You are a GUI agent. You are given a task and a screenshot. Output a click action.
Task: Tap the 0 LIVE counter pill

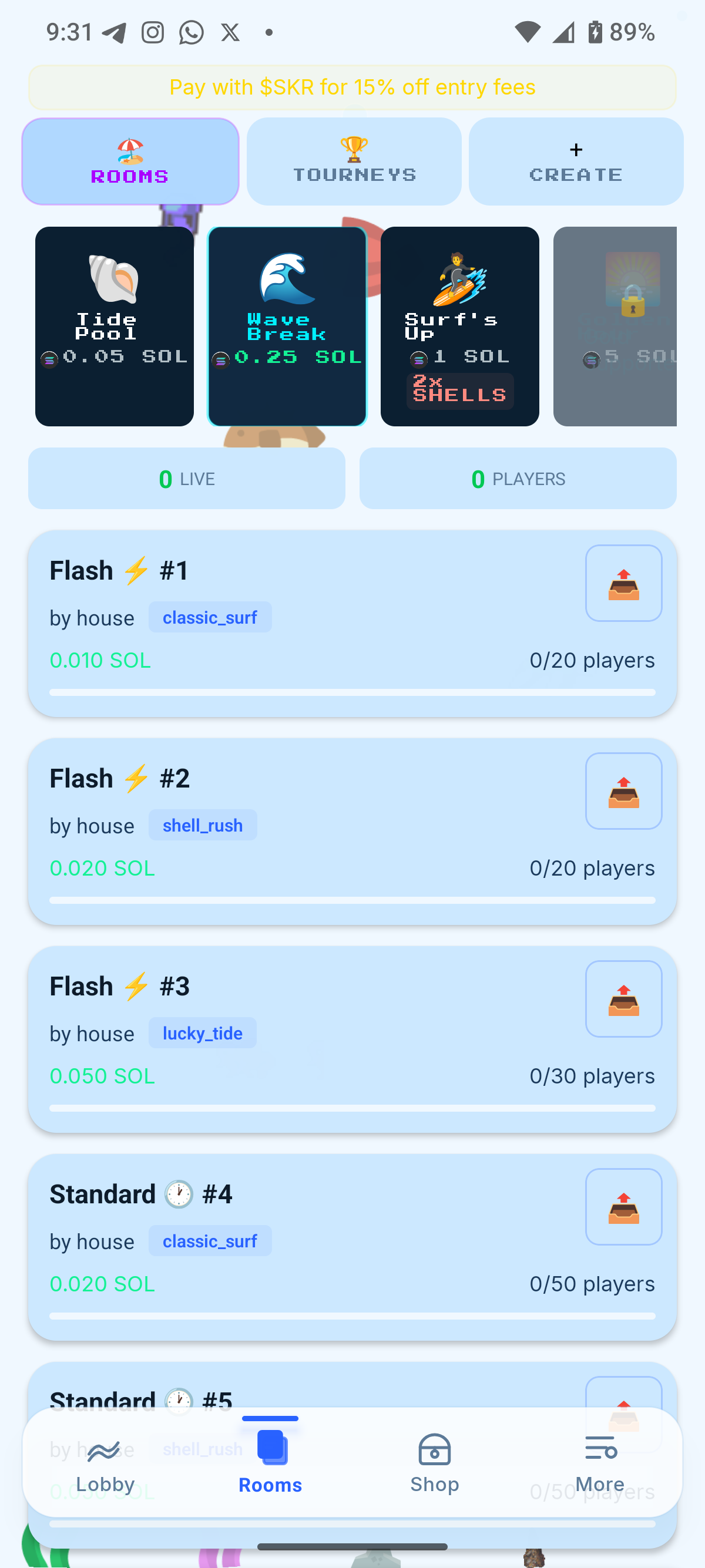pos(186,479)
